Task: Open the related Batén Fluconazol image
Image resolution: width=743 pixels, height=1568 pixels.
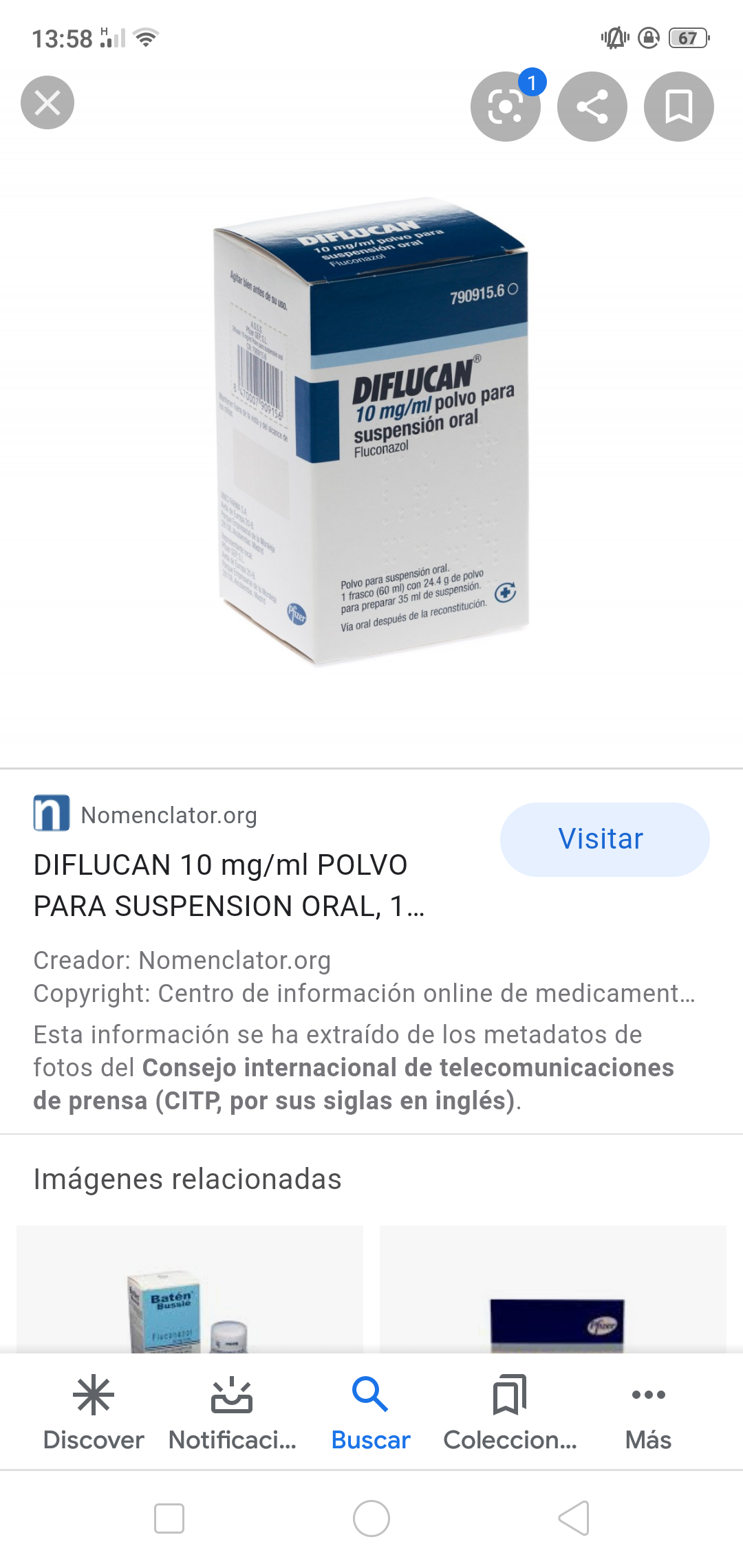Action: pos(189,1293)
